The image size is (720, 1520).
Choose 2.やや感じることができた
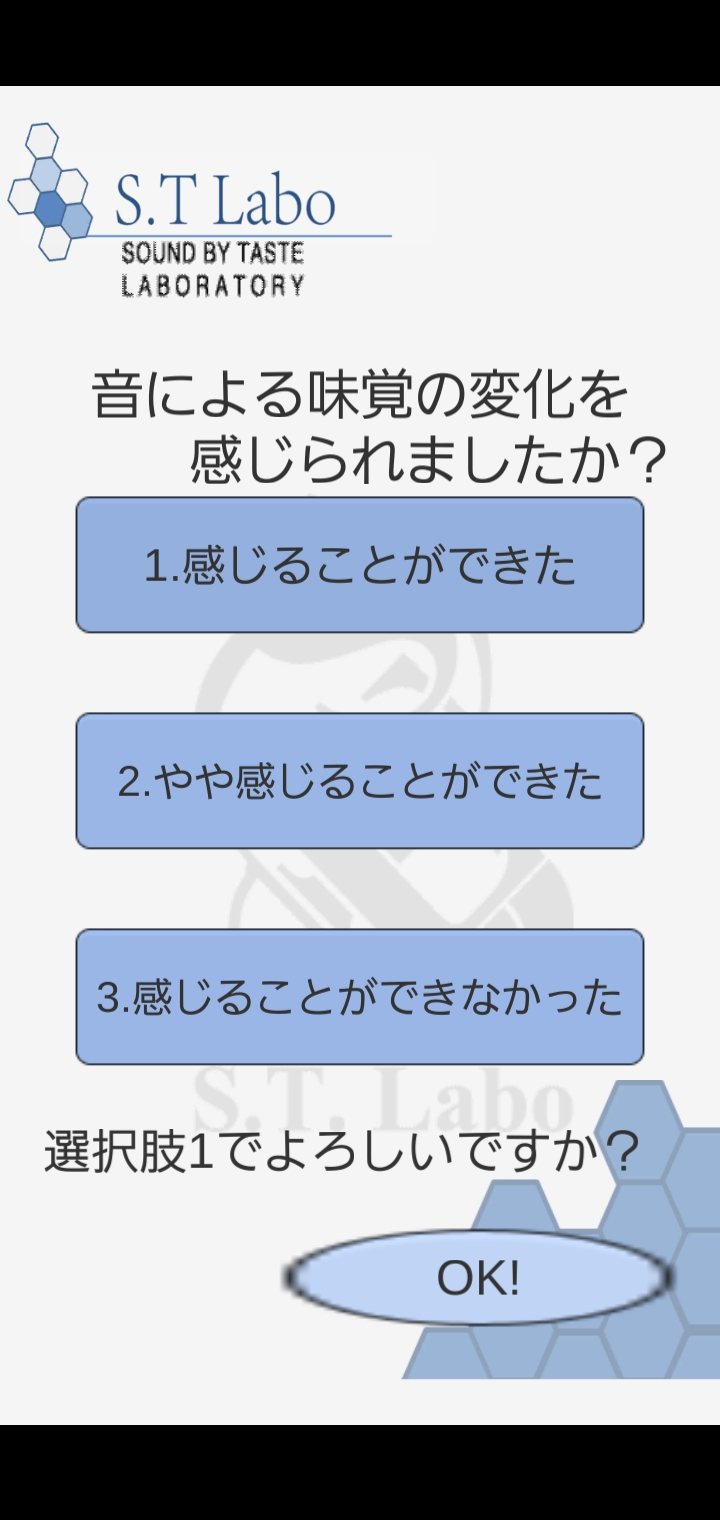[359, 781]
